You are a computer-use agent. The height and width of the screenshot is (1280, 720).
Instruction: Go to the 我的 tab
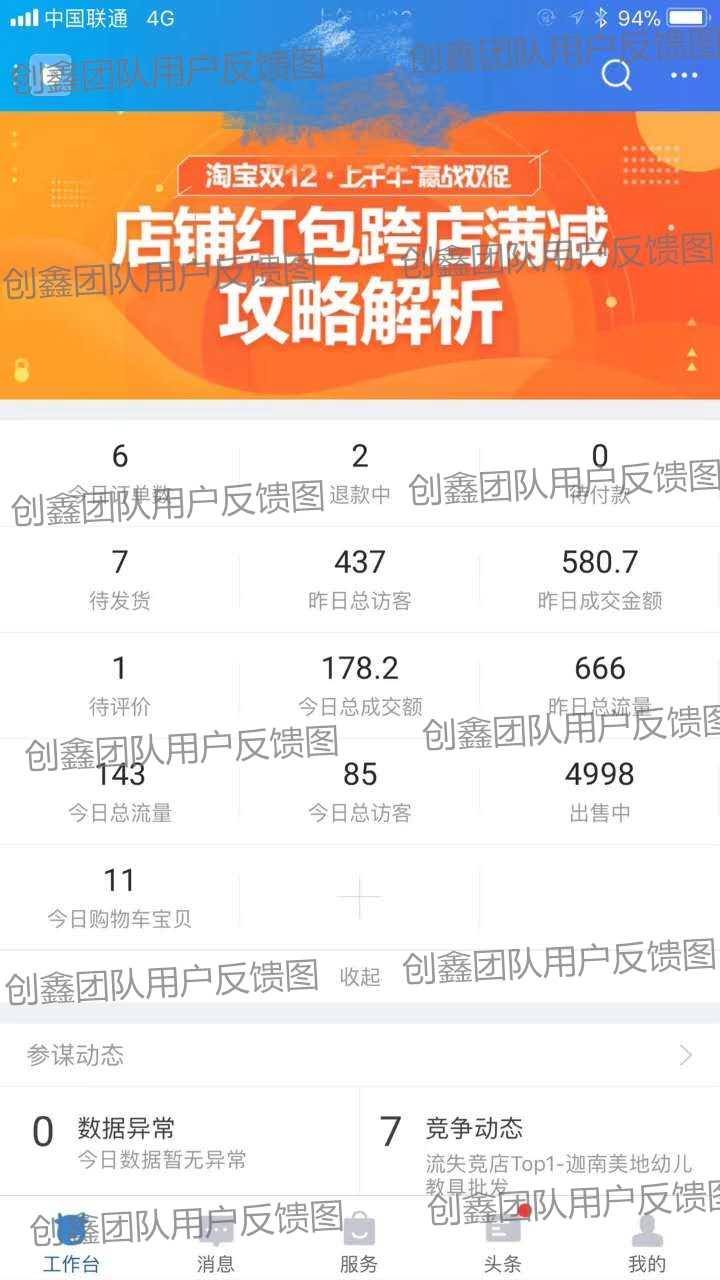647,1243
